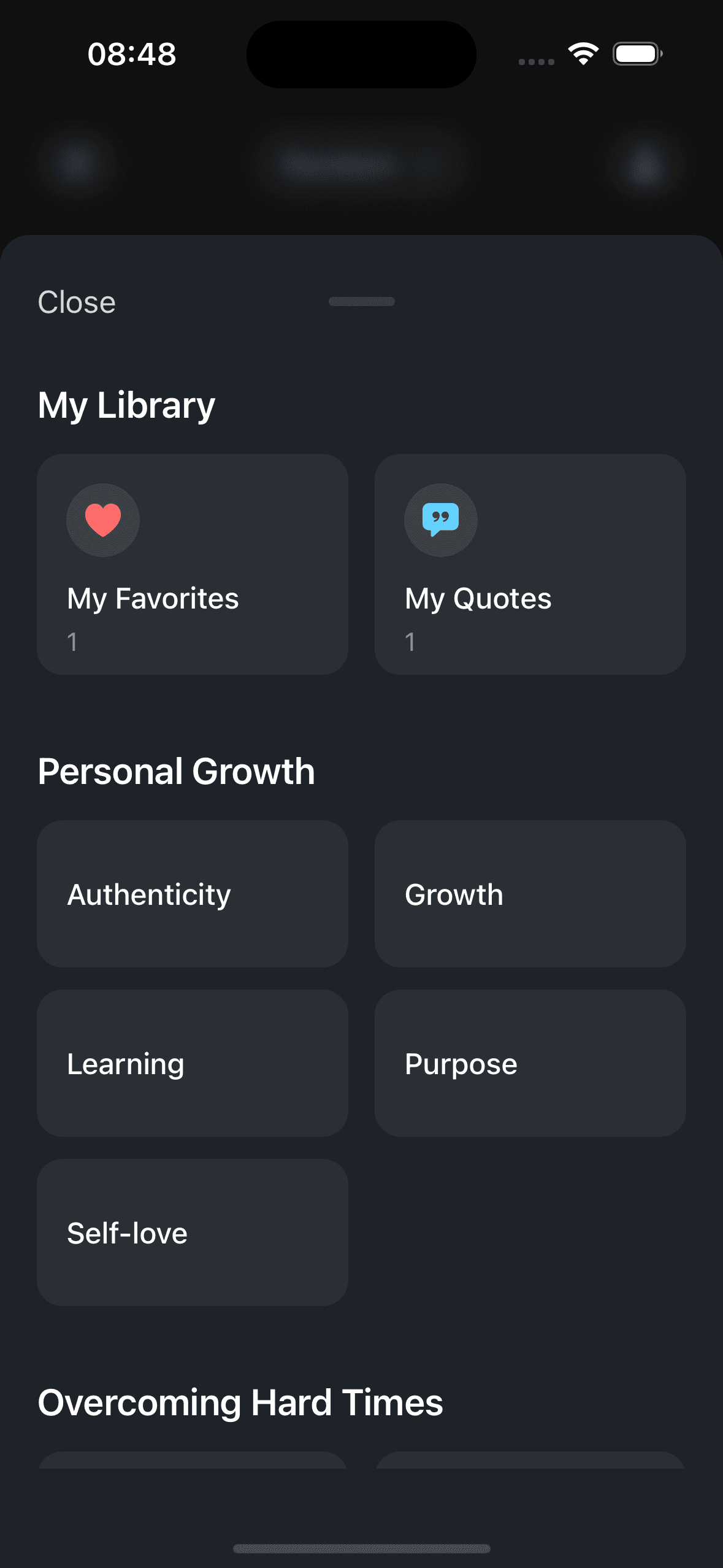Viewport: 723px width, 1568px height.
Task: Tap the drag handle atop the sheet
Action: [x=361, y=301]
